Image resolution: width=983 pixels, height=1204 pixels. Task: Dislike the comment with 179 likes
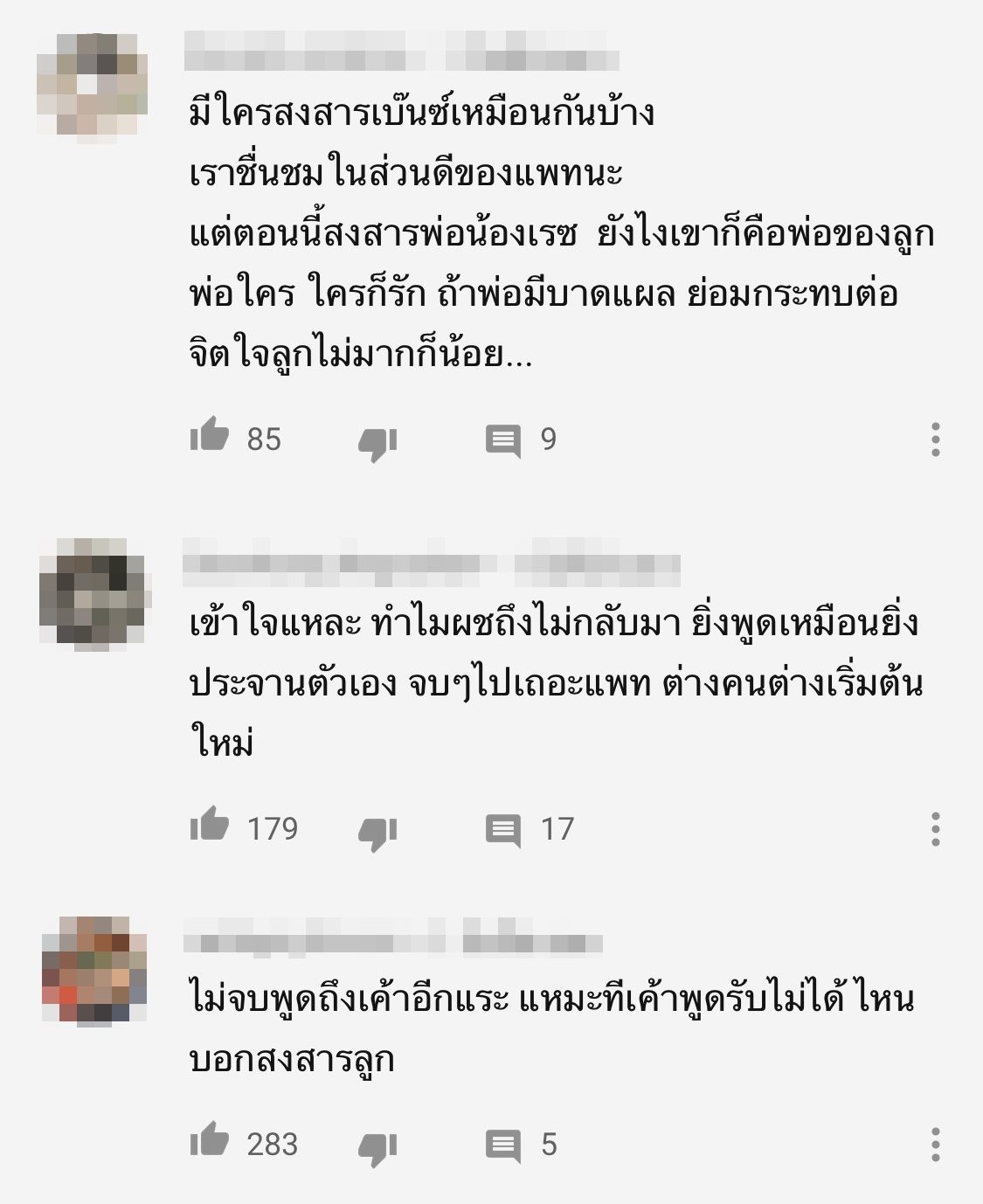377,832
